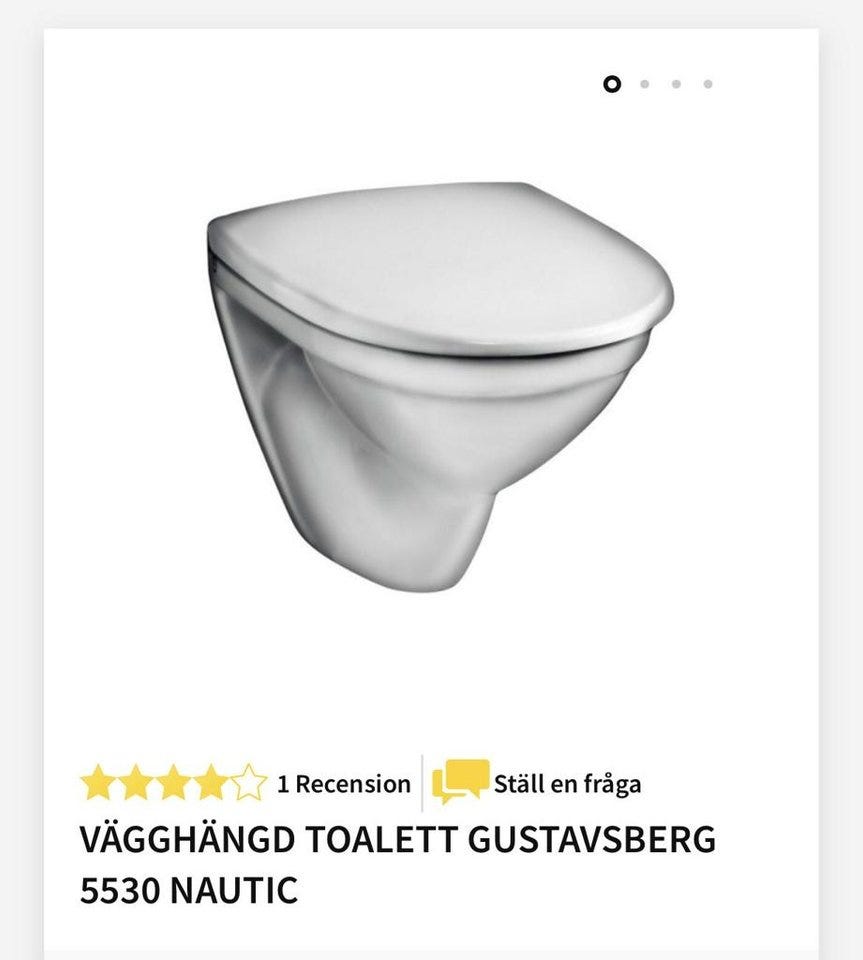Viewport: 863px width, 960px height.
Task: Click Ställ en fråga to ask a question
Action: pos(568,784)
